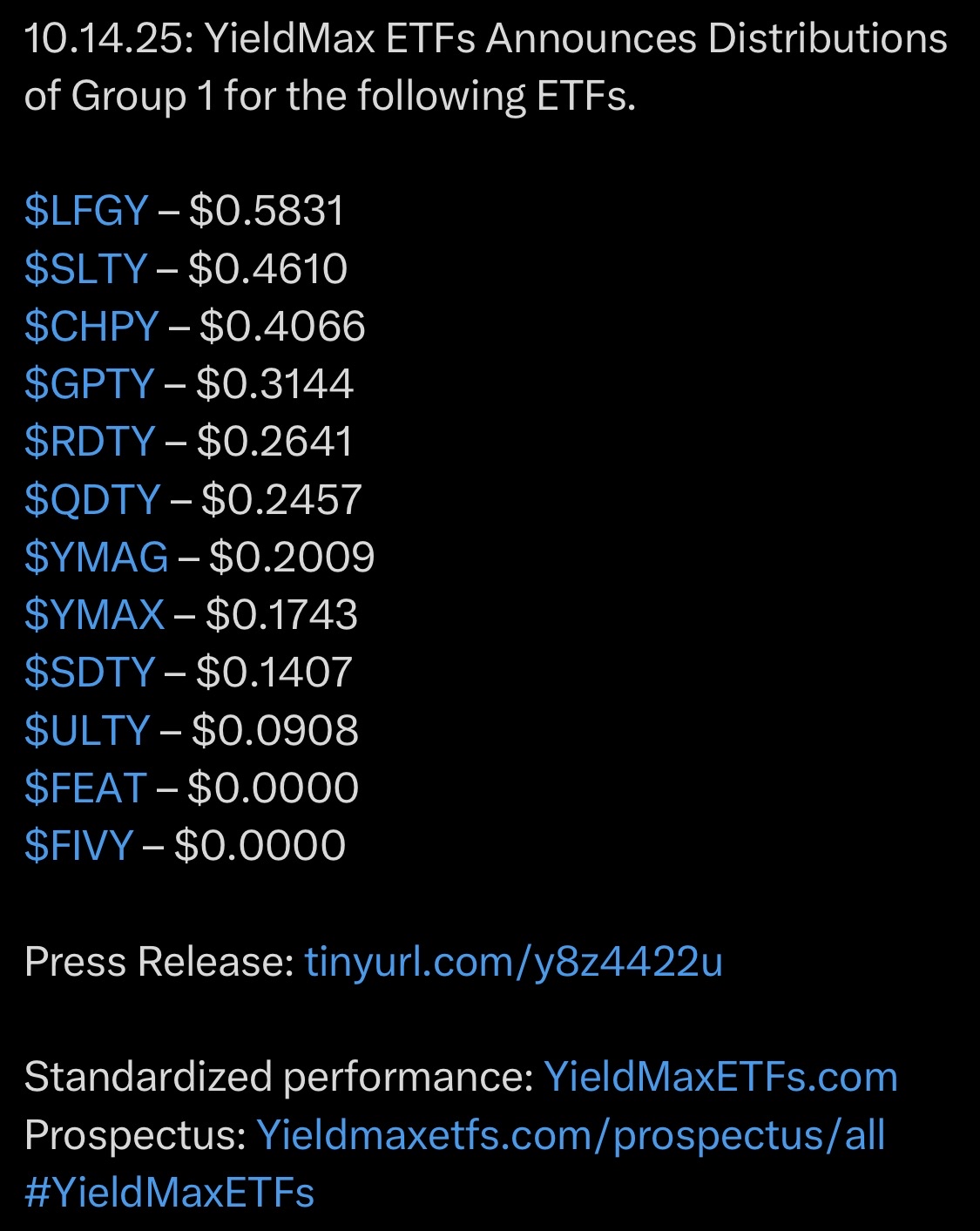Screen dimensions: 980x1231
Task: View the $GPTY cashtag
Action: pyautogui.click(x=89, y=384)
